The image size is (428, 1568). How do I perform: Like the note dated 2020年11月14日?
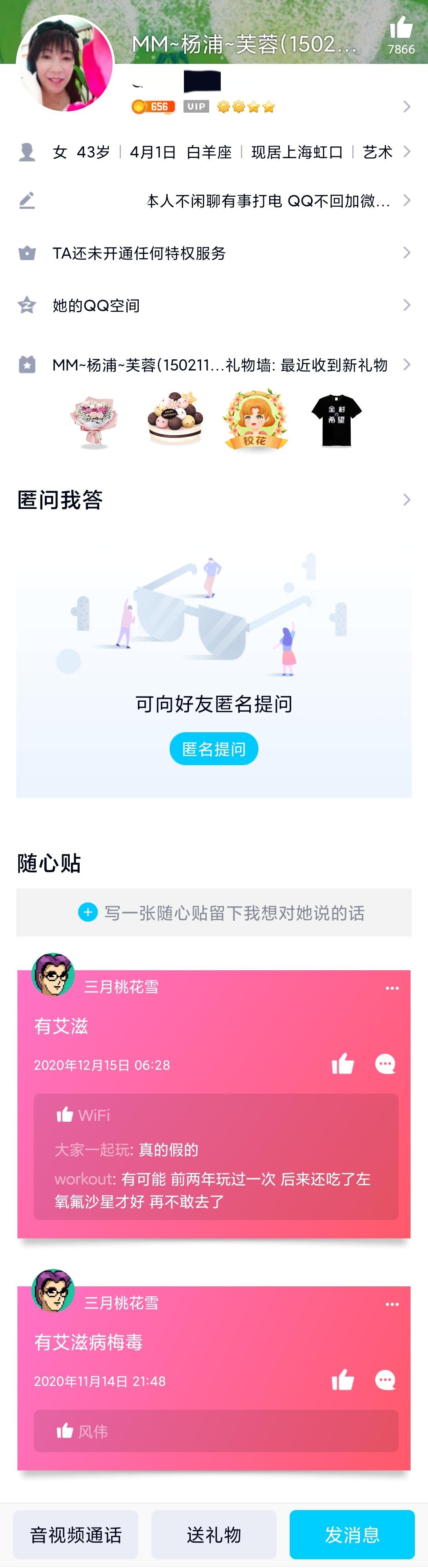click(x=343, y=1380)
